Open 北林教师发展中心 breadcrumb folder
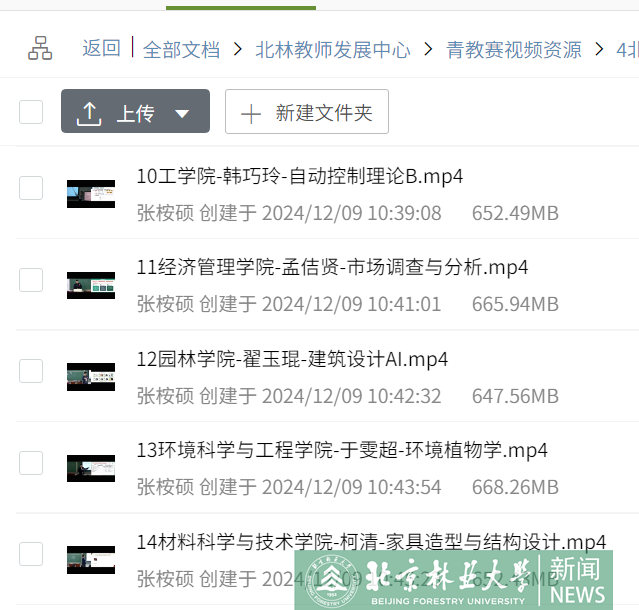Image resolution: width=639 pixels, height=610 pixels. pyautogui.click(x=333, y=50)
